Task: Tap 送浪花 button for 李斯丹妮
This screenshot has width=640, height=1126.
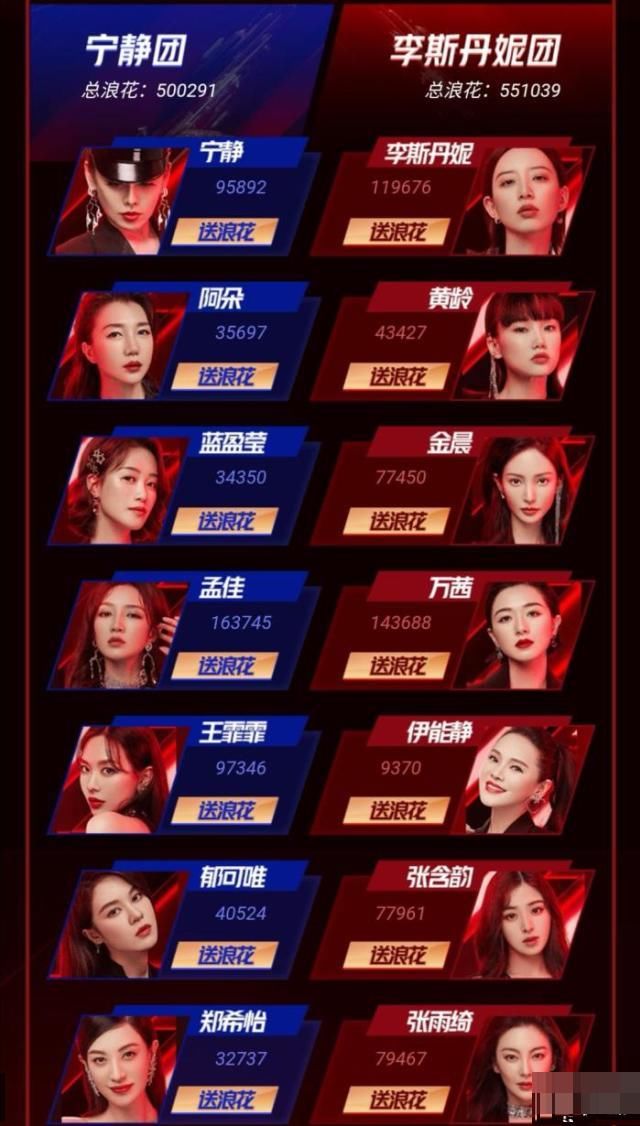Action: coord(397,232)
